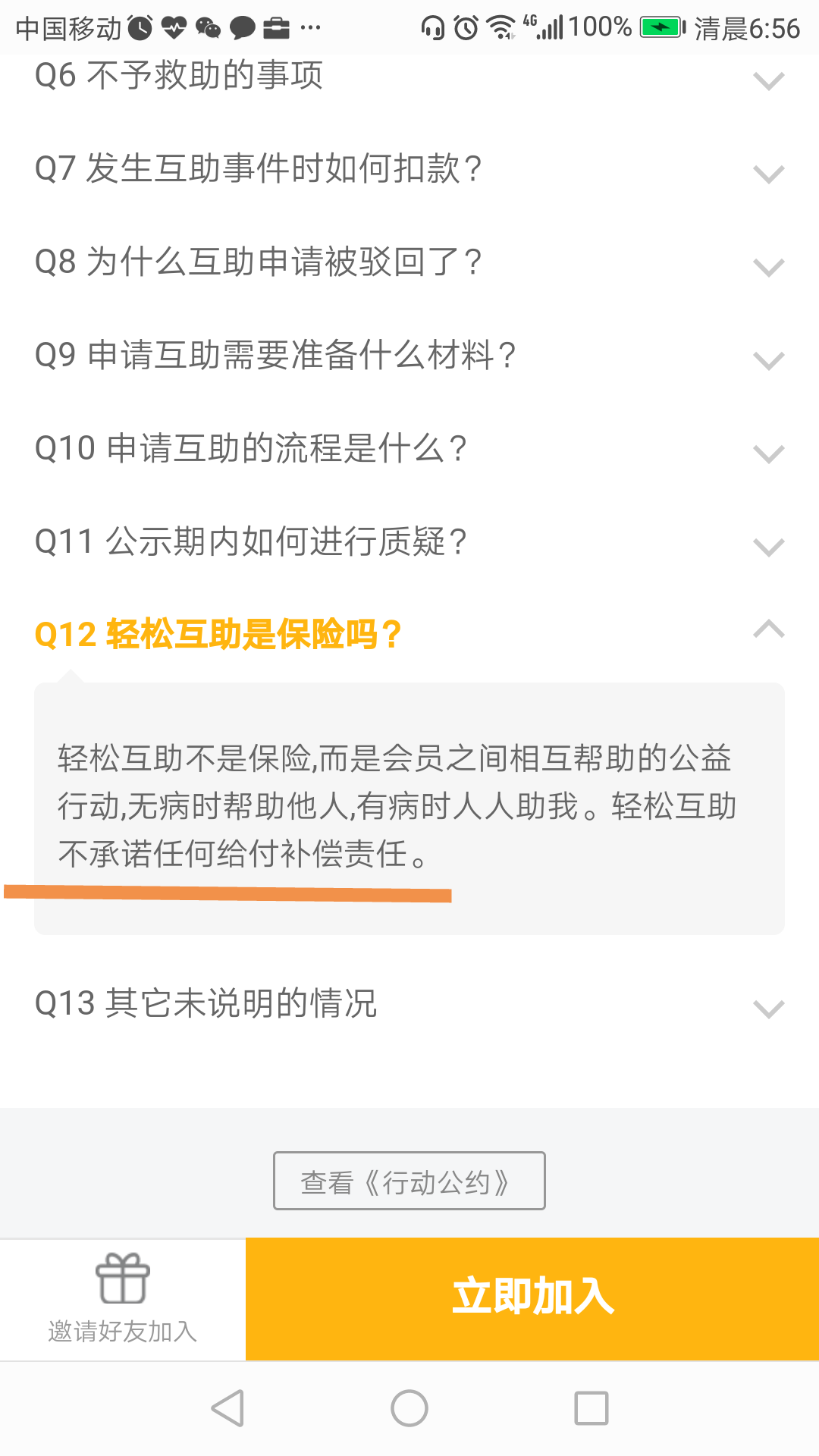This screenshot has height=1456, width=819.
Task: Expand Q7 发生互助事件时如何扣款
Action: pos(409,169)
